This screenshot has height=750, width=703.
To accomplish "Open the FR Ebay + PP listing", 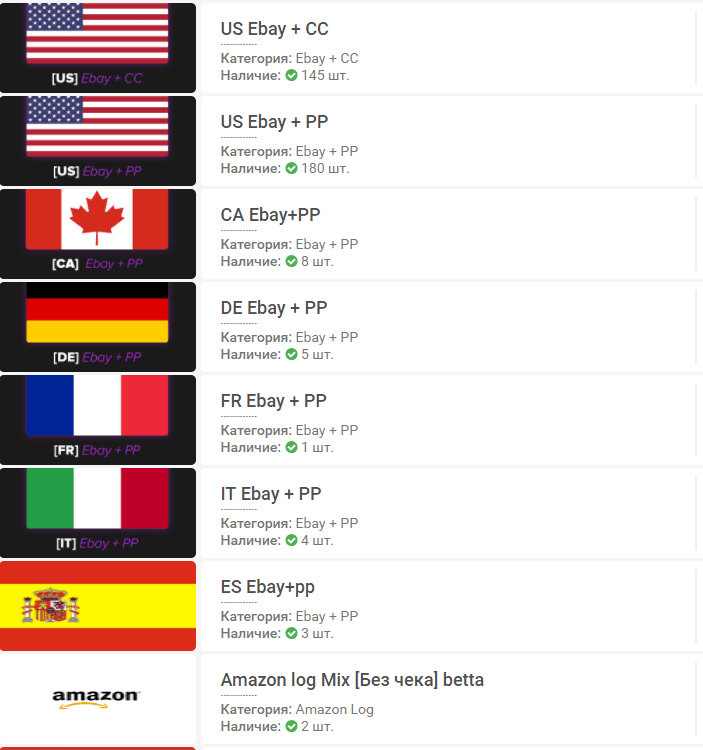I will click(273, 401).
